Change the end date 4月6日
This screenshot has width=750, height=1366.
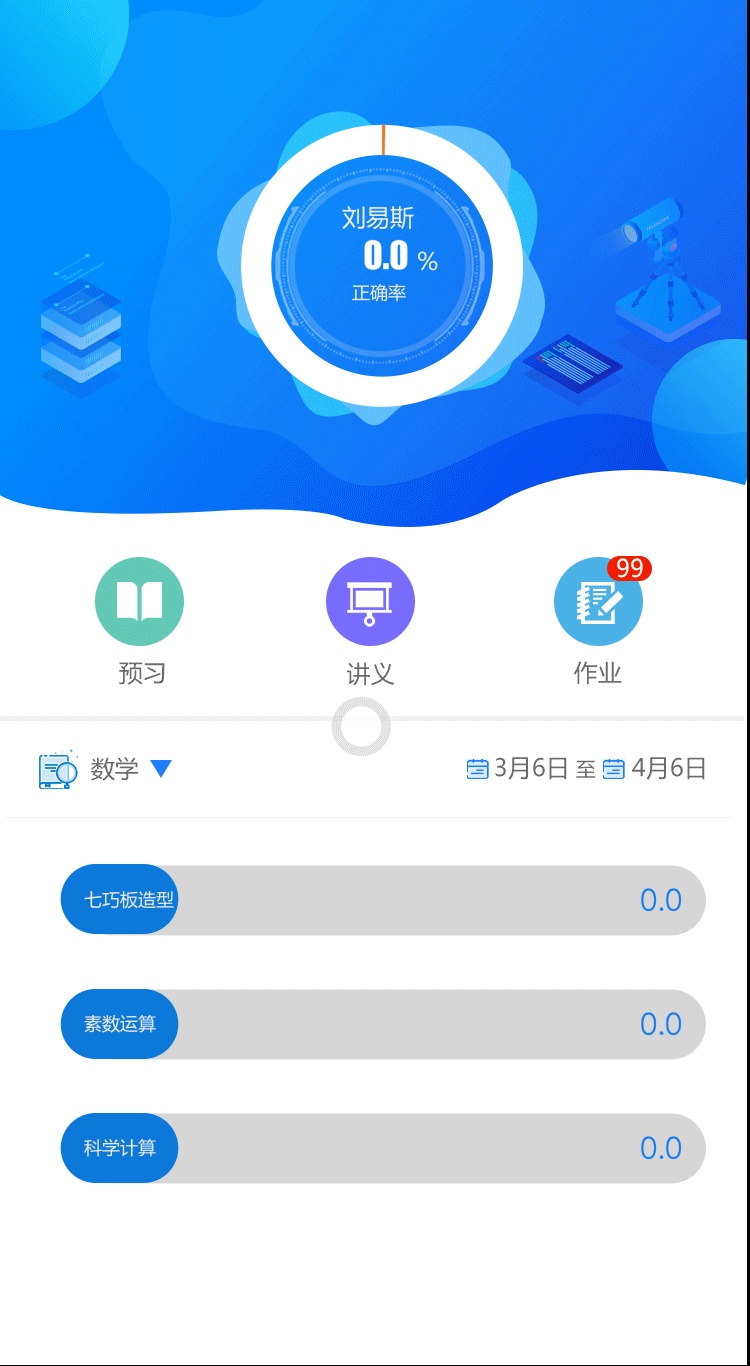click(x=657, y=768)
